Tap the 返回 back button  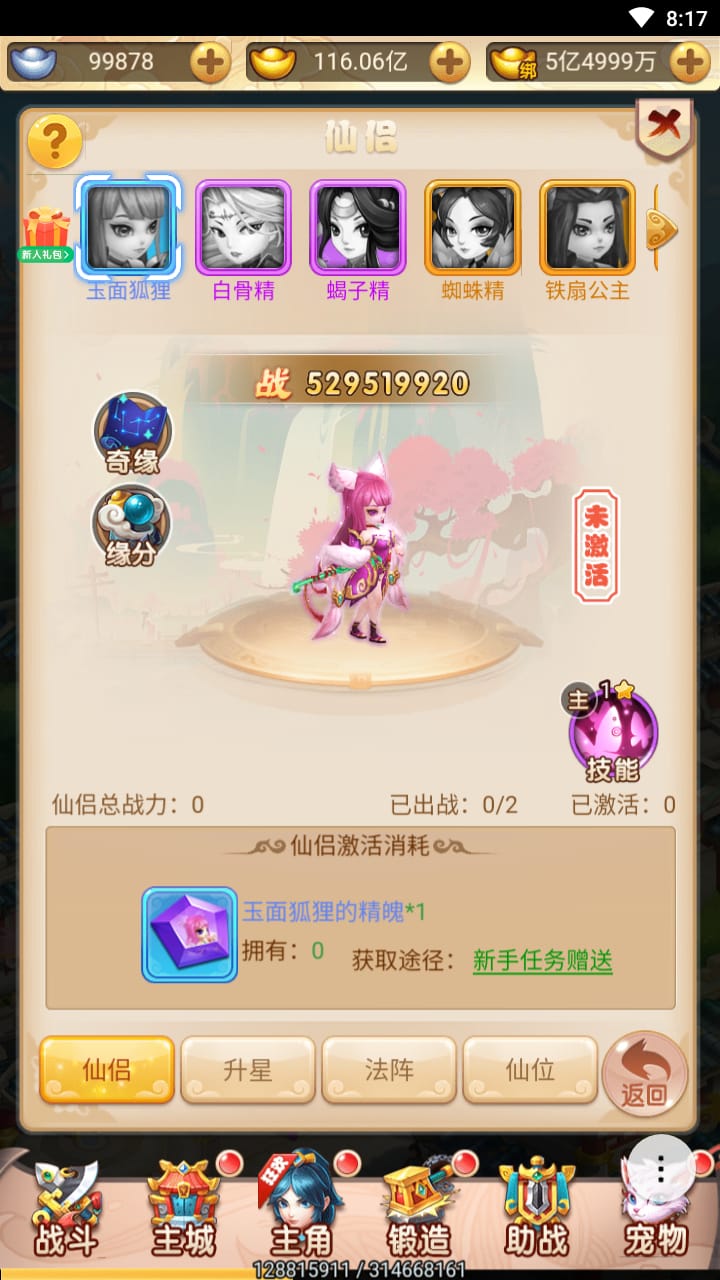pos(645,1073)
